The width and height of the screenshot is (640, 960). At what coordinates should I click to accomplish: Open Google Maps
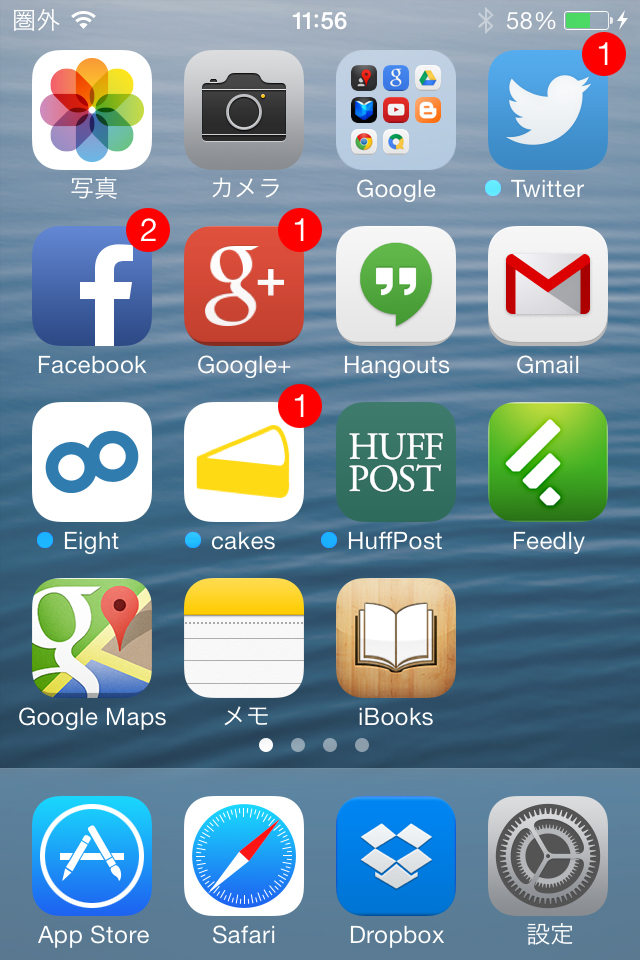[92, 638]
